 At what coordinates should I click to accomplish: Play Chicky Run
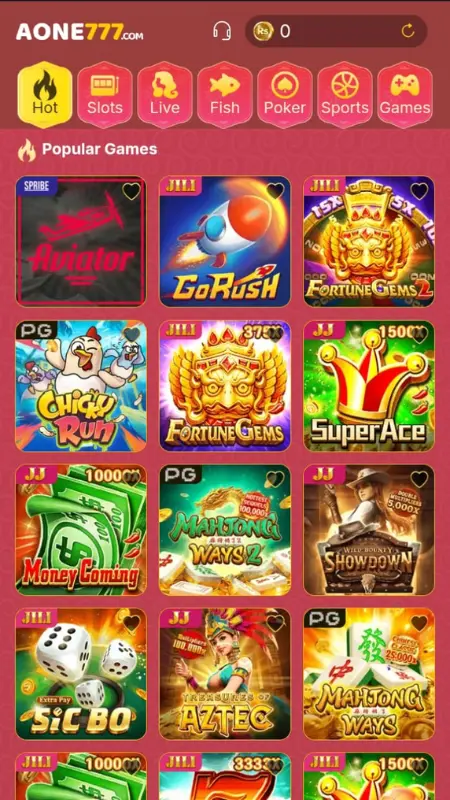click(x=81, y=386)
